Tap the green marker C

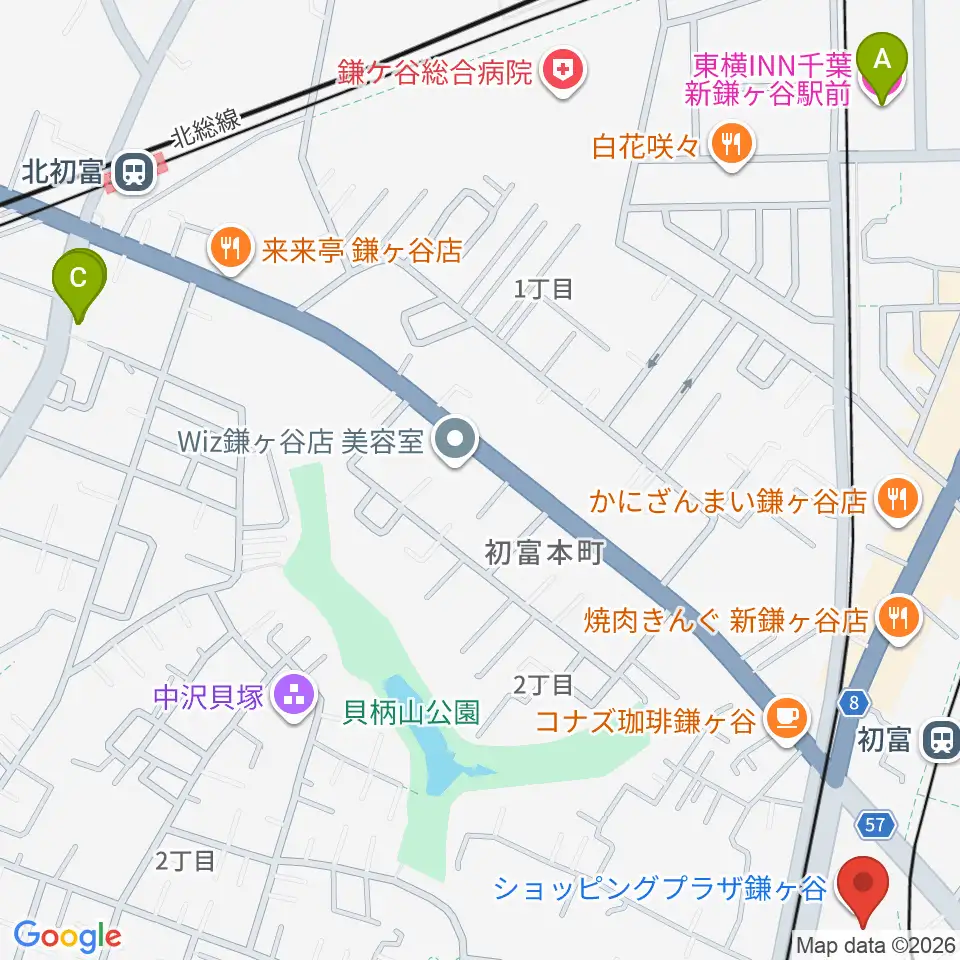(x=80, y=284)
